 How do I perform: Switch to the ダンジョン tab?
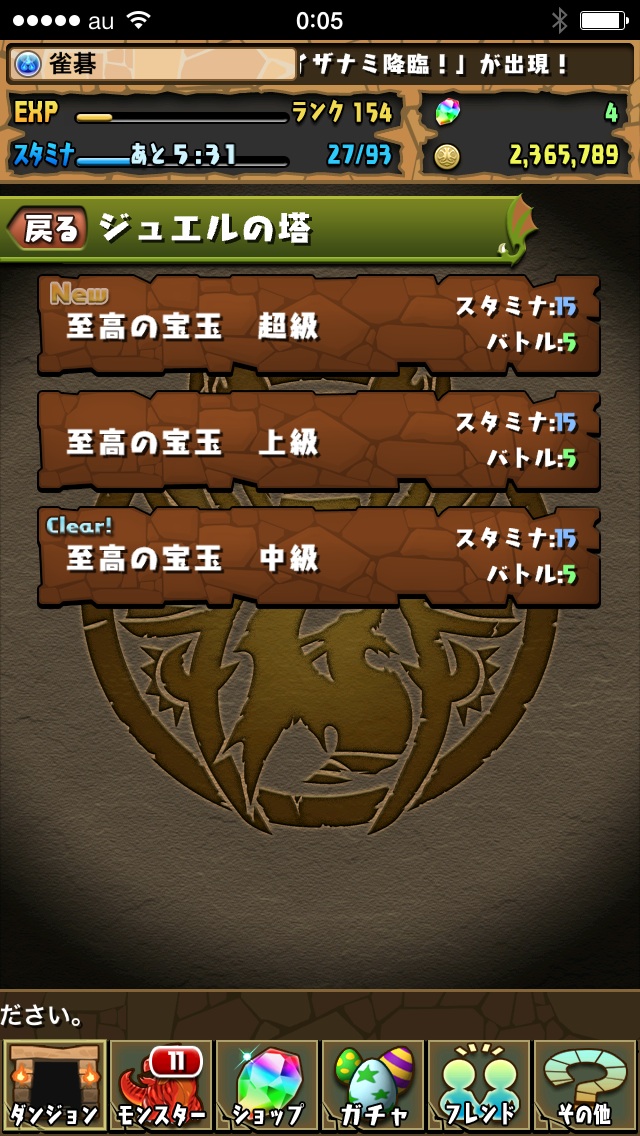(55, 1085)
